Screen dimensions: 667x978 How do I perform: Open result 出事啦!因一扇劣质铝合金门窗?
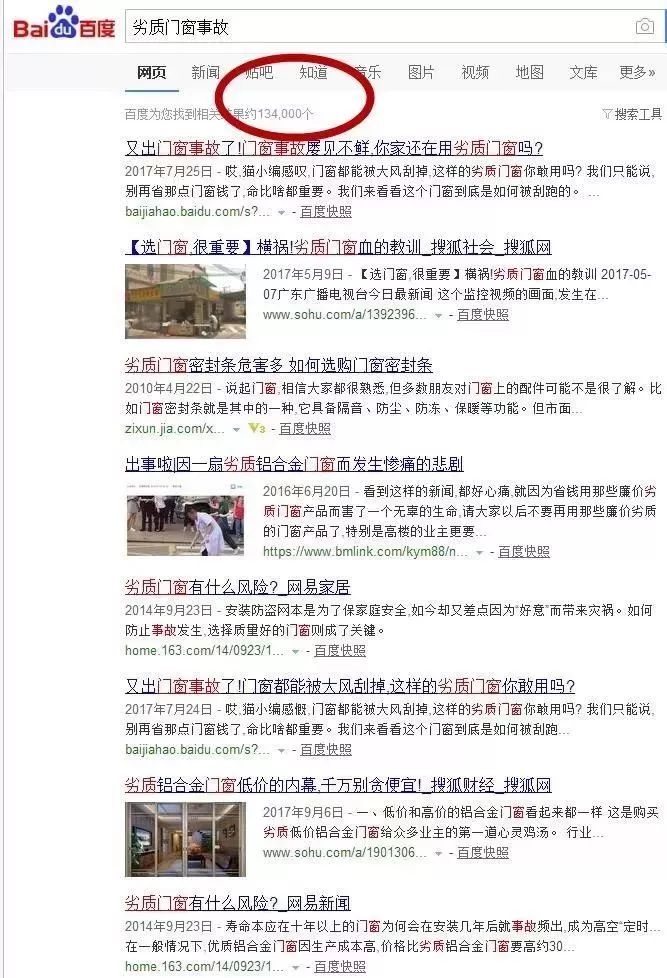(294, 464)
